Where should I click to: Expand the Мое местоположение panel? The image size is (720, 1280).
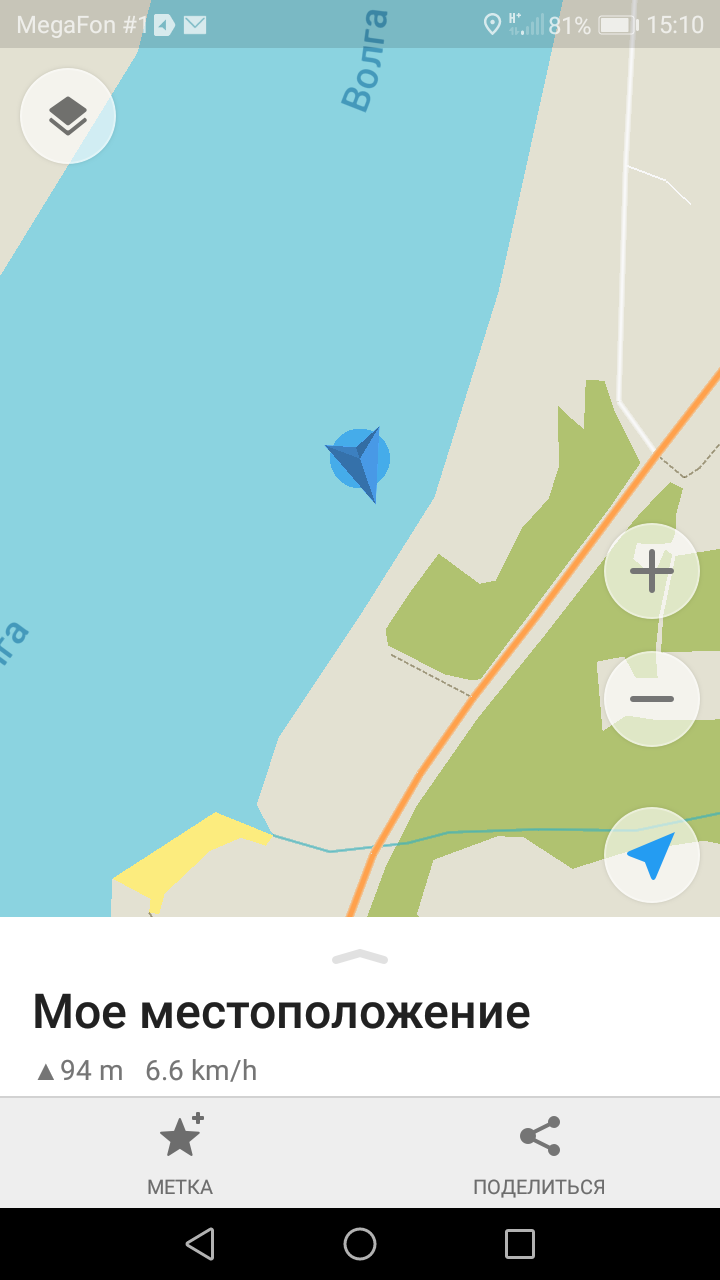tap(360, 957)
